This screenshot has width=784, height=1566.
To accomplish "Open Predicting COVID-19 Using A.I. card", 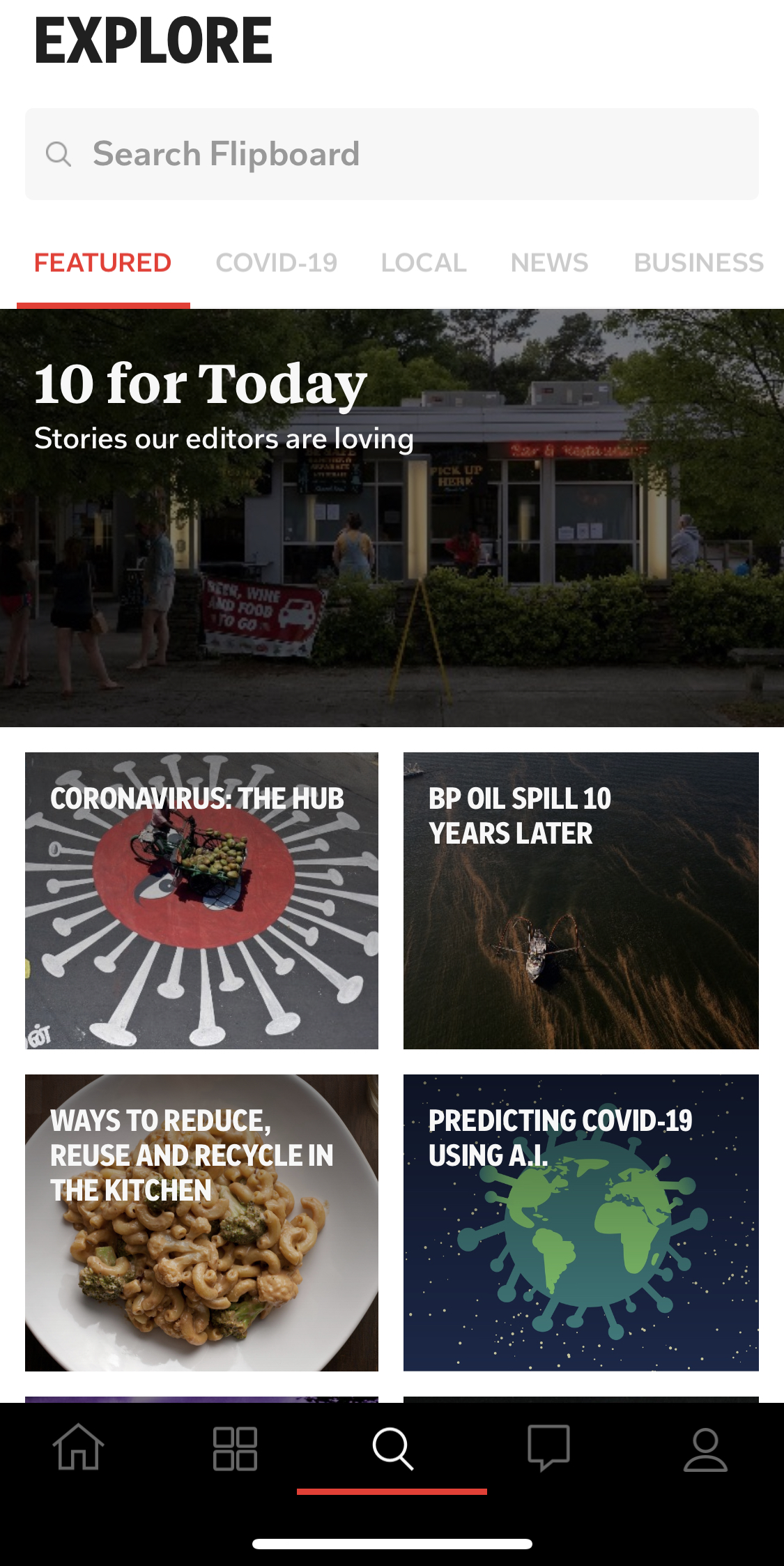I will [x=581, y=1222].
